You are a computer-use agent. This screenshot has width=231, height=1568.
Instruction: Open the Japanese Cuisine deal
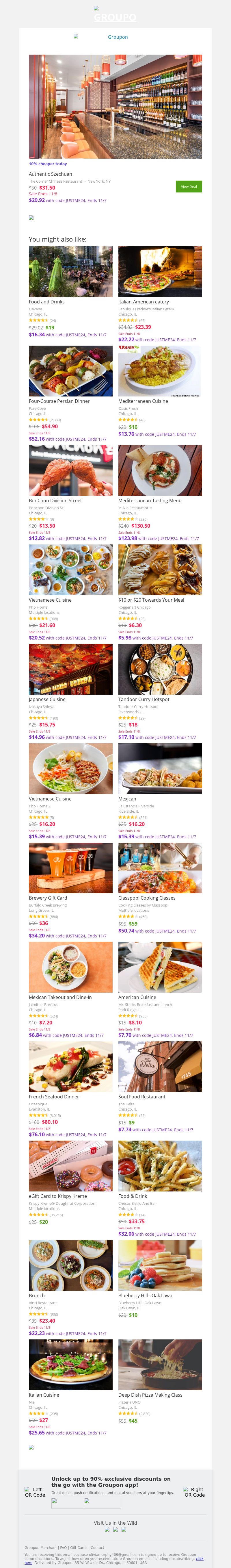point(70,669)
